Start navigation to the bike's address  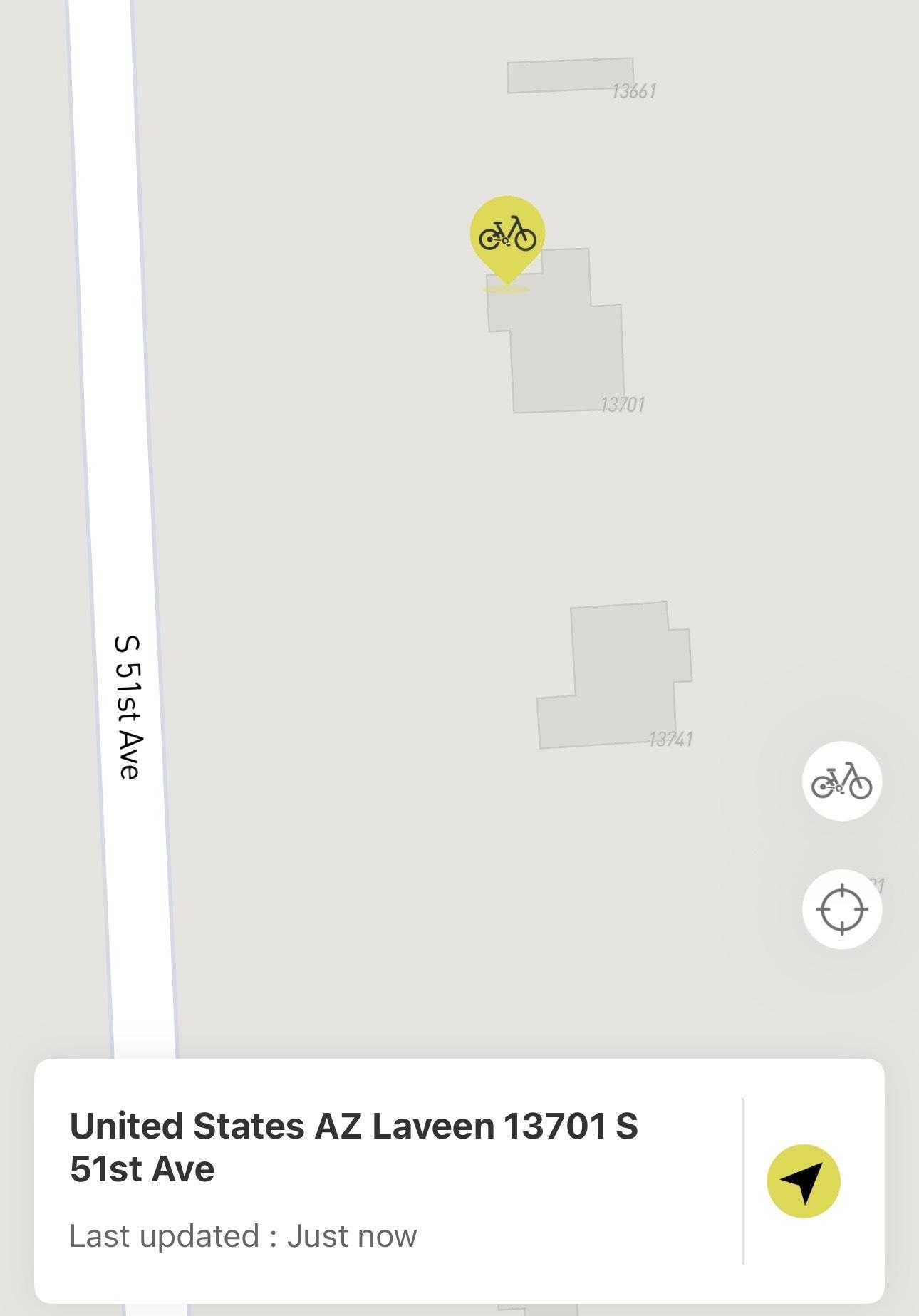pyautogui.click(x=804, y=1181)
